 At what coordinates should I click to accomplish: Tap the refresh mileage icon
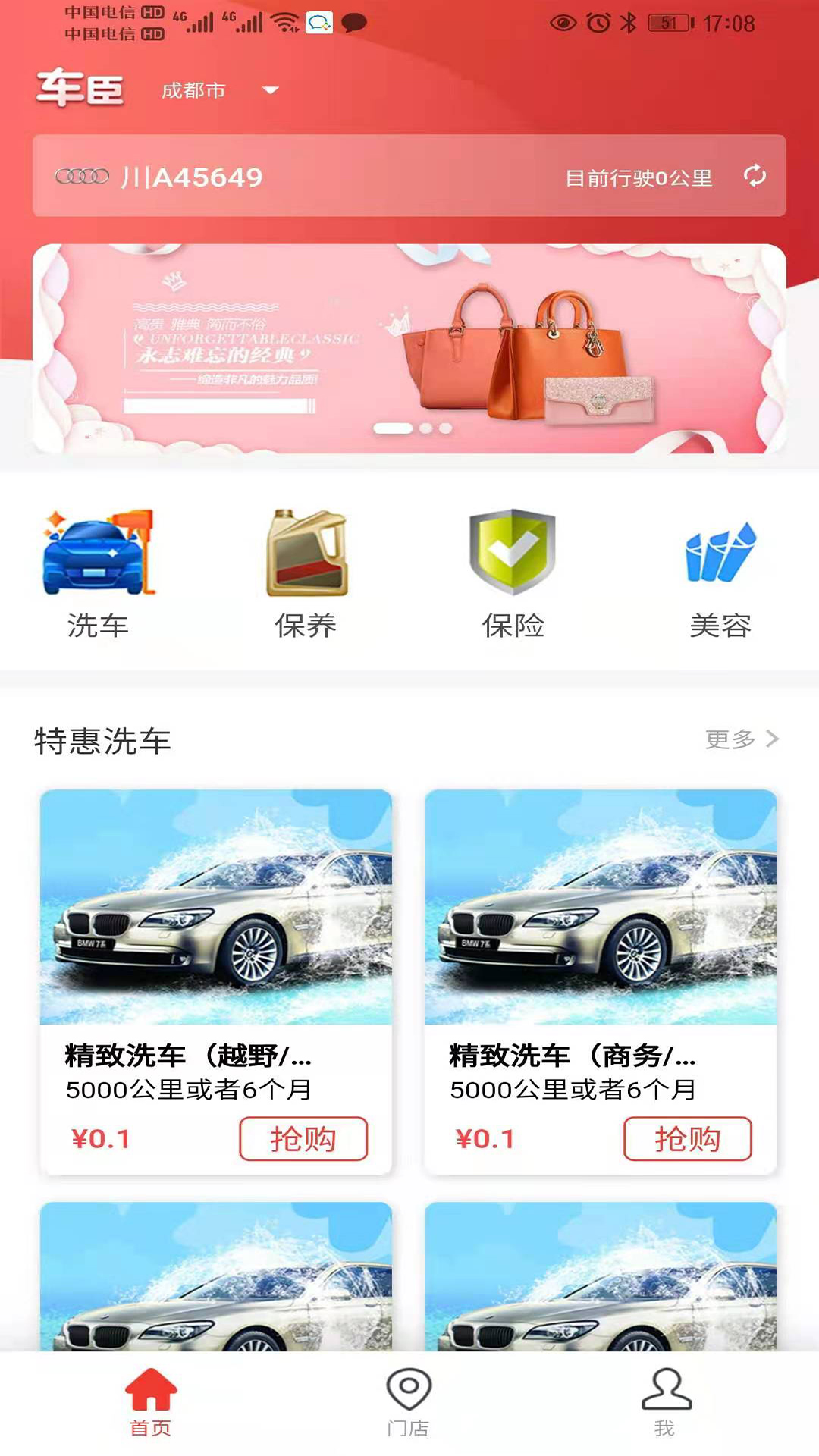tap(755, 176)
